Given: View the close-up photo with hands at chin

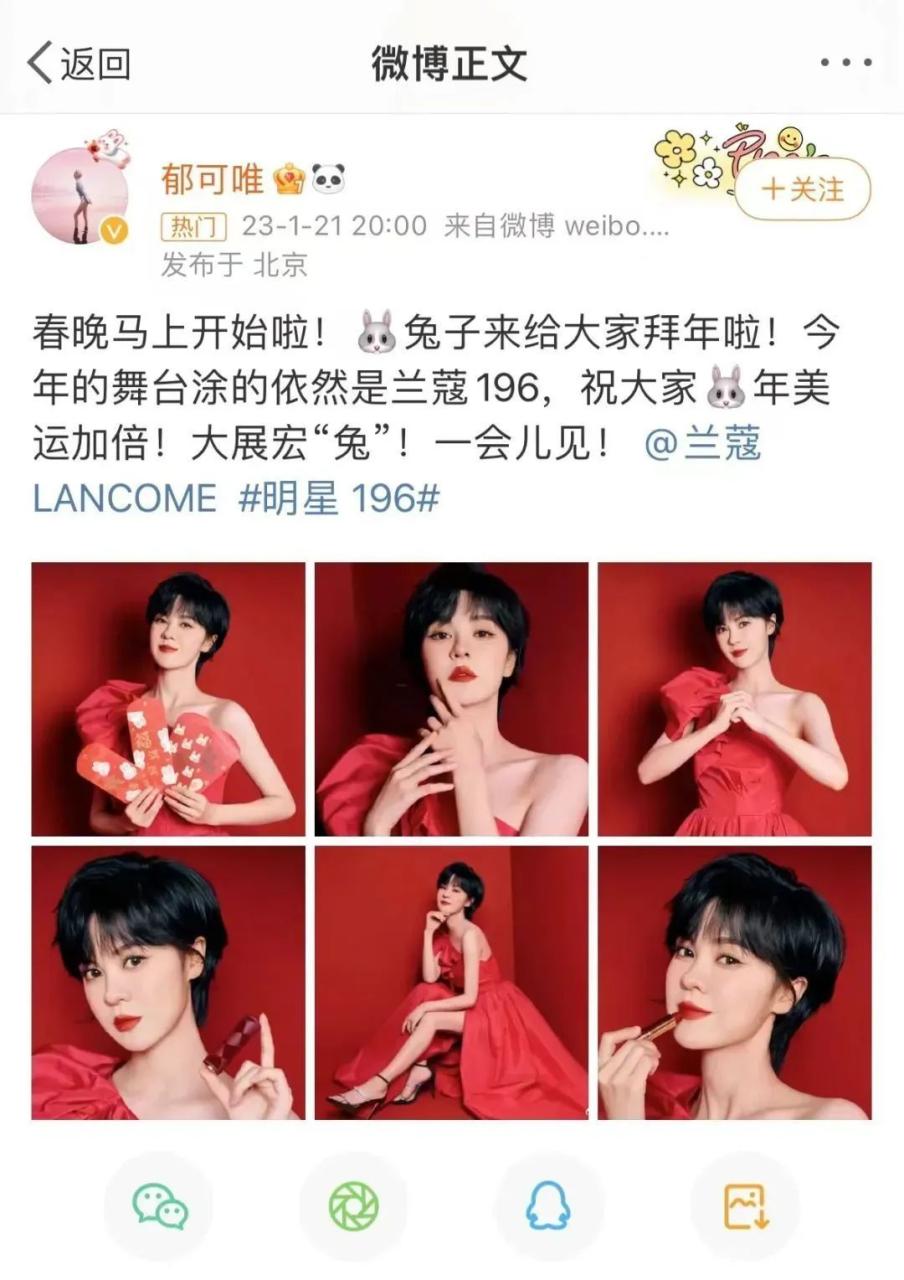Looking at the screenshot, I should 452,699.
